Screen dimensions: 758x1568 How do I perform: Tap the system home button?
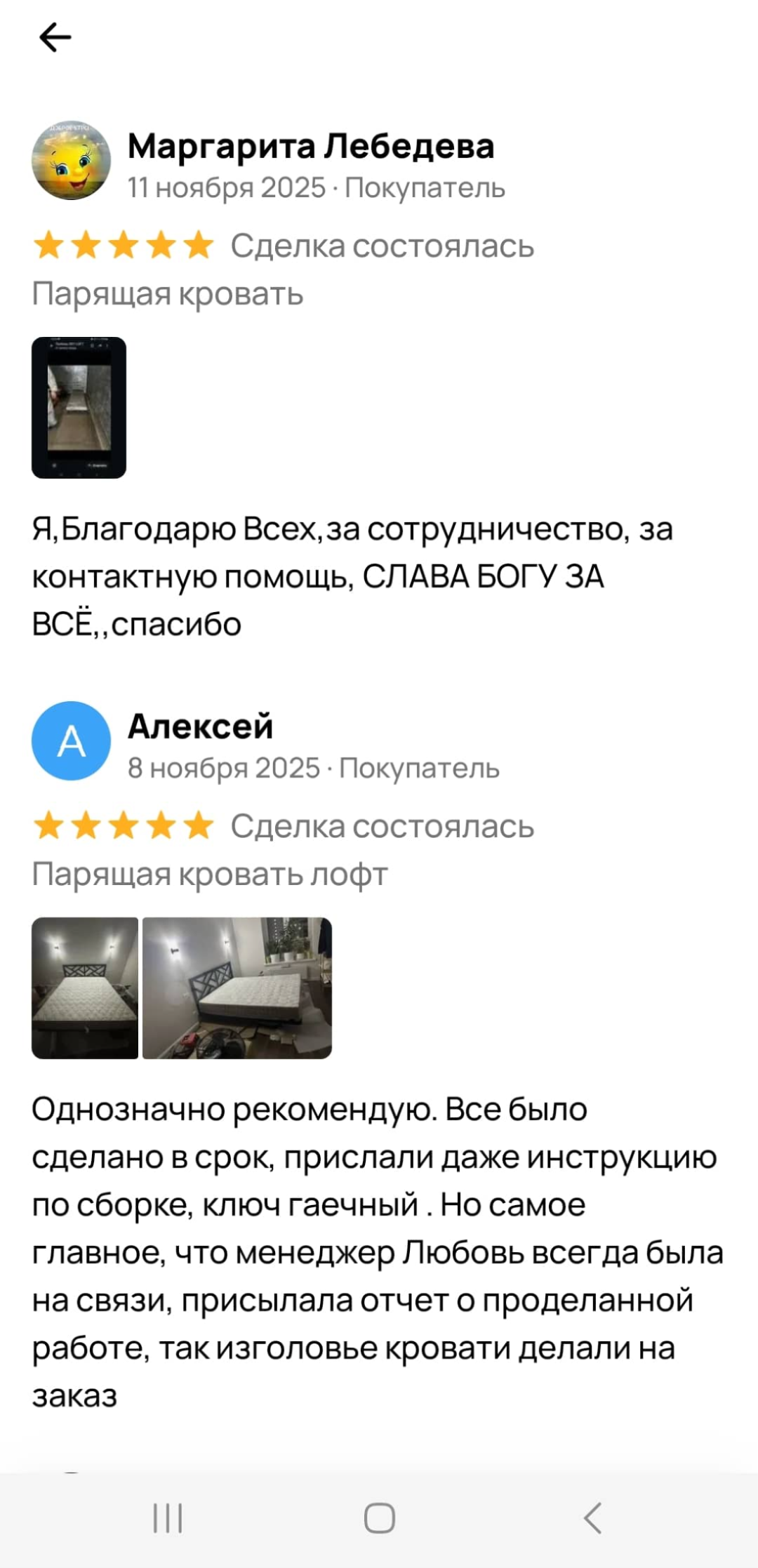coord(379,1518)
